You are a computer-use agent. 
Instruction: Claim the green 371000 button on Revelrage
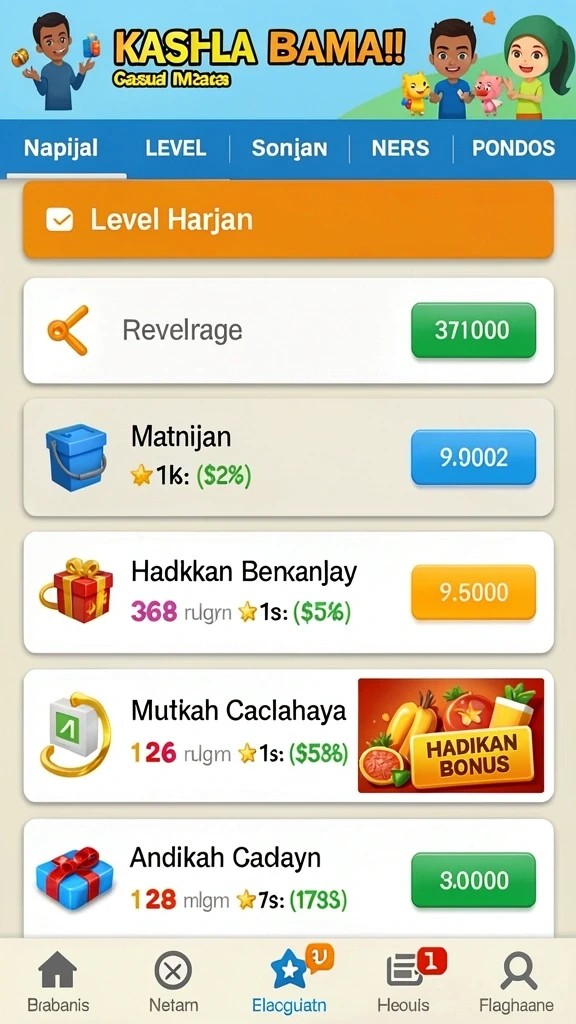[473, 330]
